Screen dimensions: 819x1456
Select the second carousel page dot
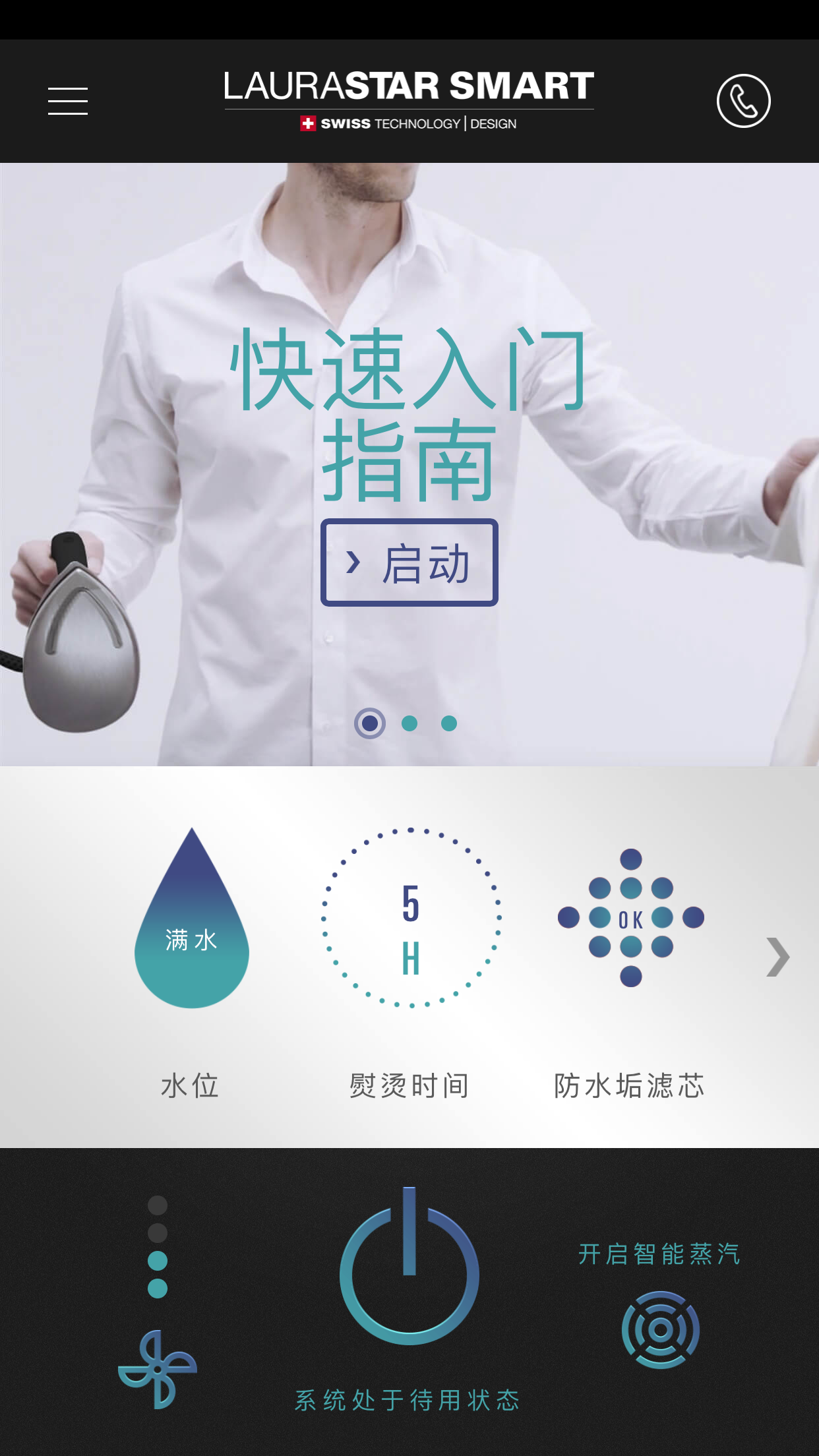coord(409,723)
